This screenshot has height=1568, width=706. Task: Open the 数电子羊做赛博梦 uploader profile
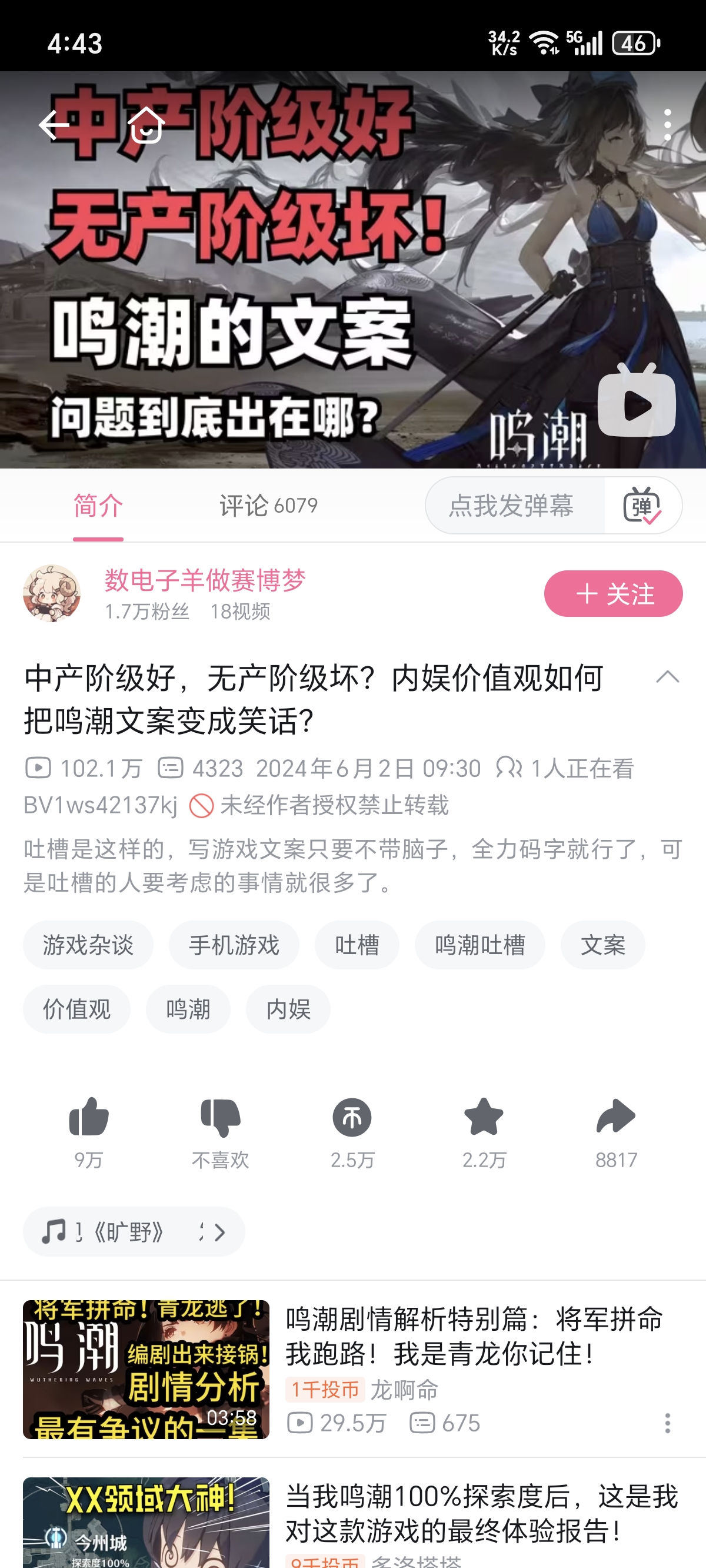tap(205, 580)
